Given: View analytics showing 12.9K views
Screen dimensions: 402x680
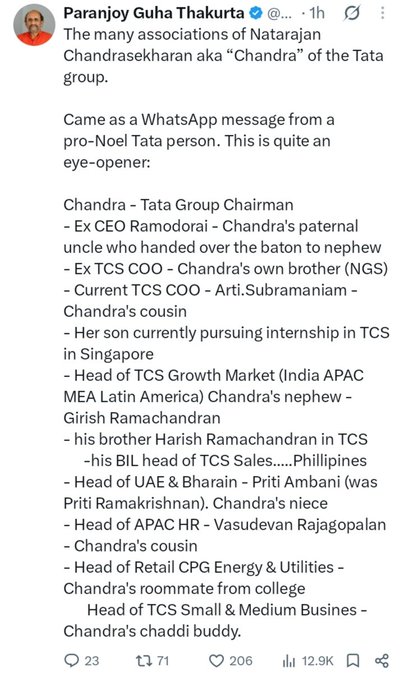Looking at the screenshot, I should pyautogui.click(x=308, y=661).
